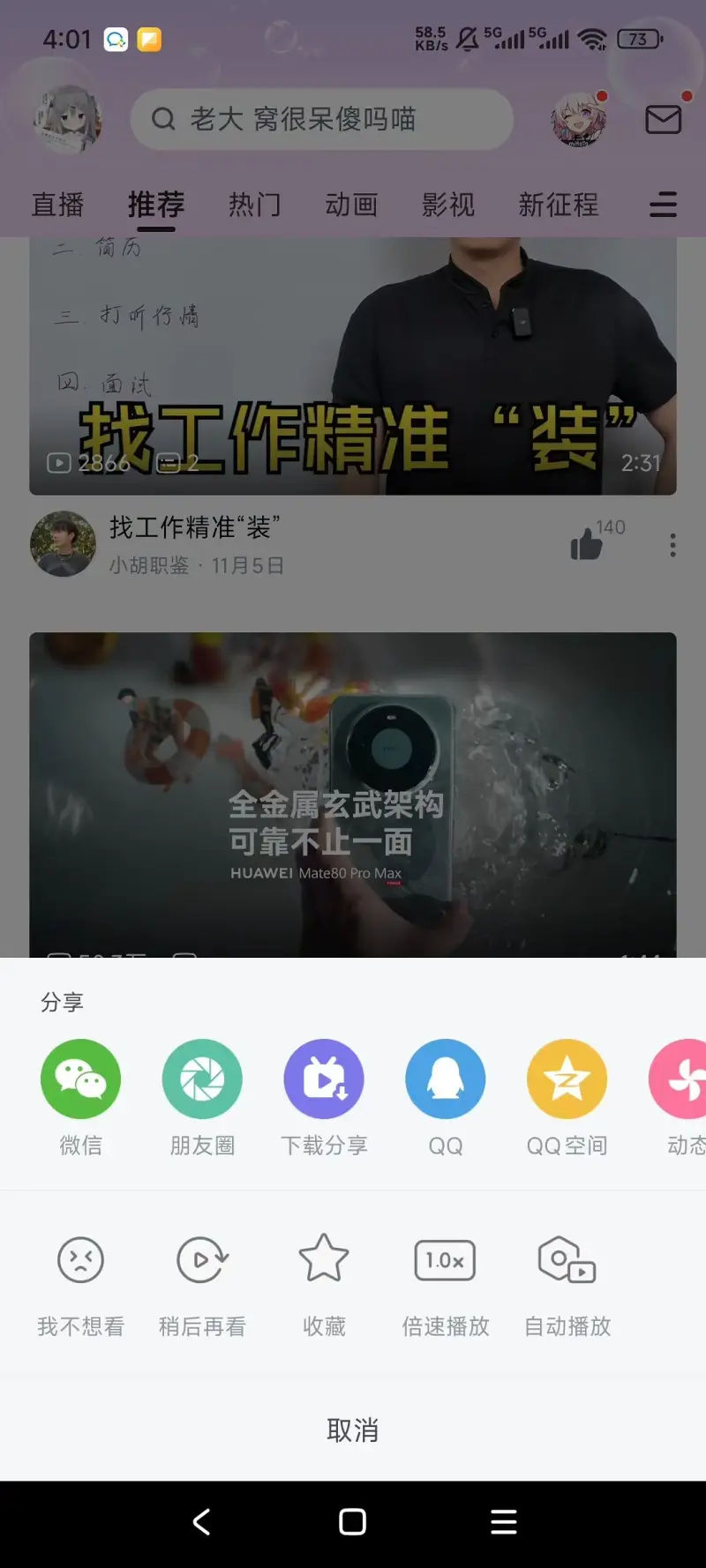The height and width of the screenshot is (1568, 706).
Task: Tap the 下载分享 download-share icon
Action: [x=324, y=1078]
